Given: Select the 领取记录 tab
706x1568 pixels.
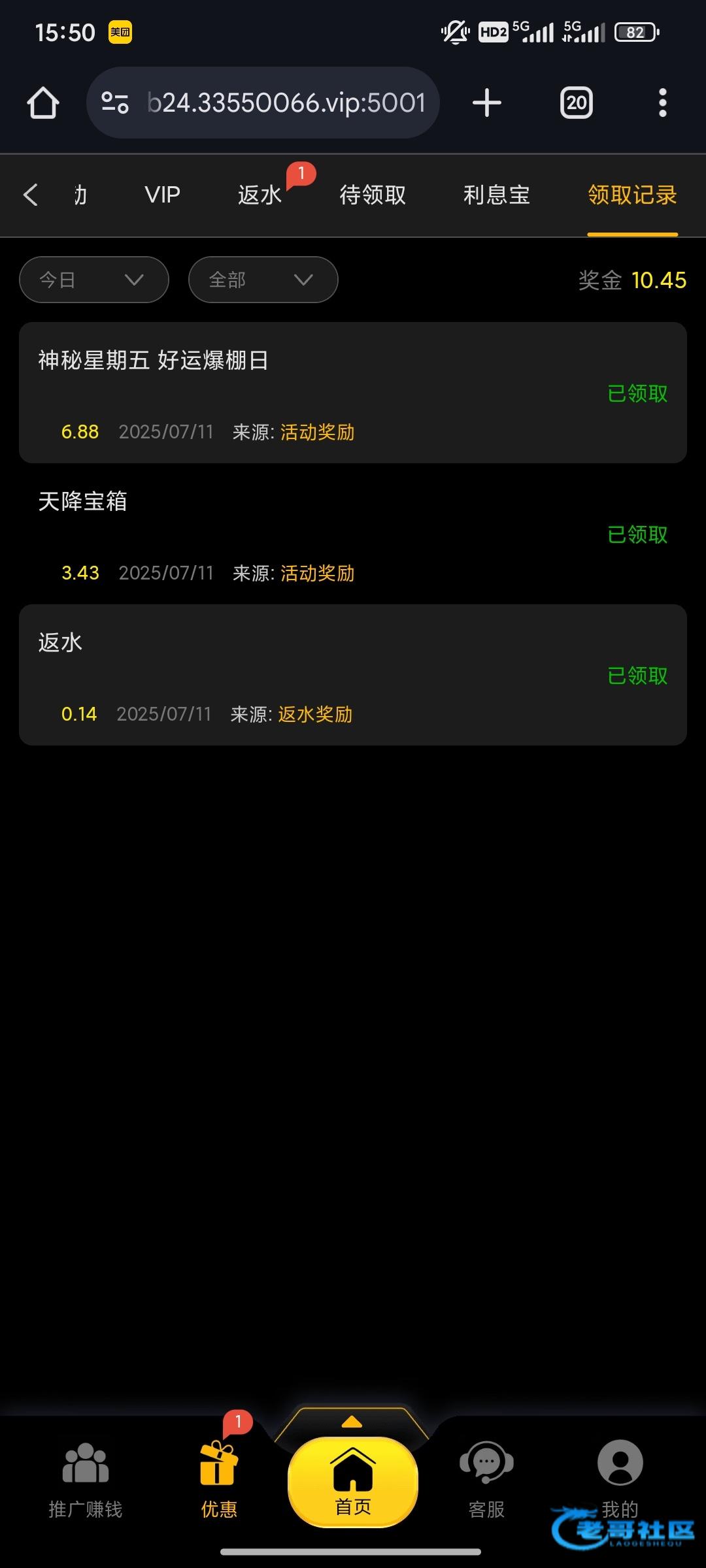Looking at the screenshot, I should tap(631, 195).
